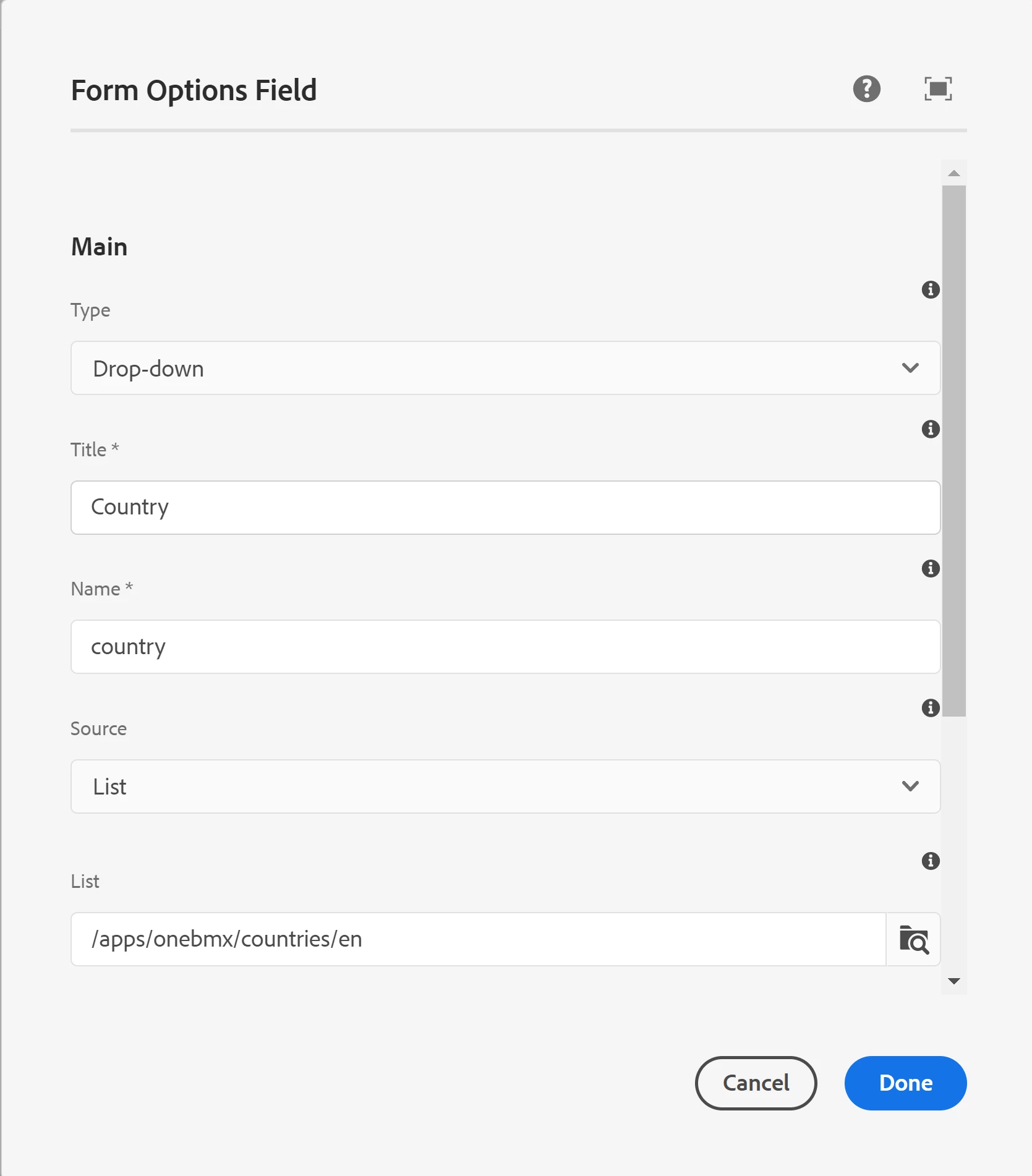Toggle fullscreen mode for the dialog
The height and width of the screenshot is (1176, 1032).
938,89
